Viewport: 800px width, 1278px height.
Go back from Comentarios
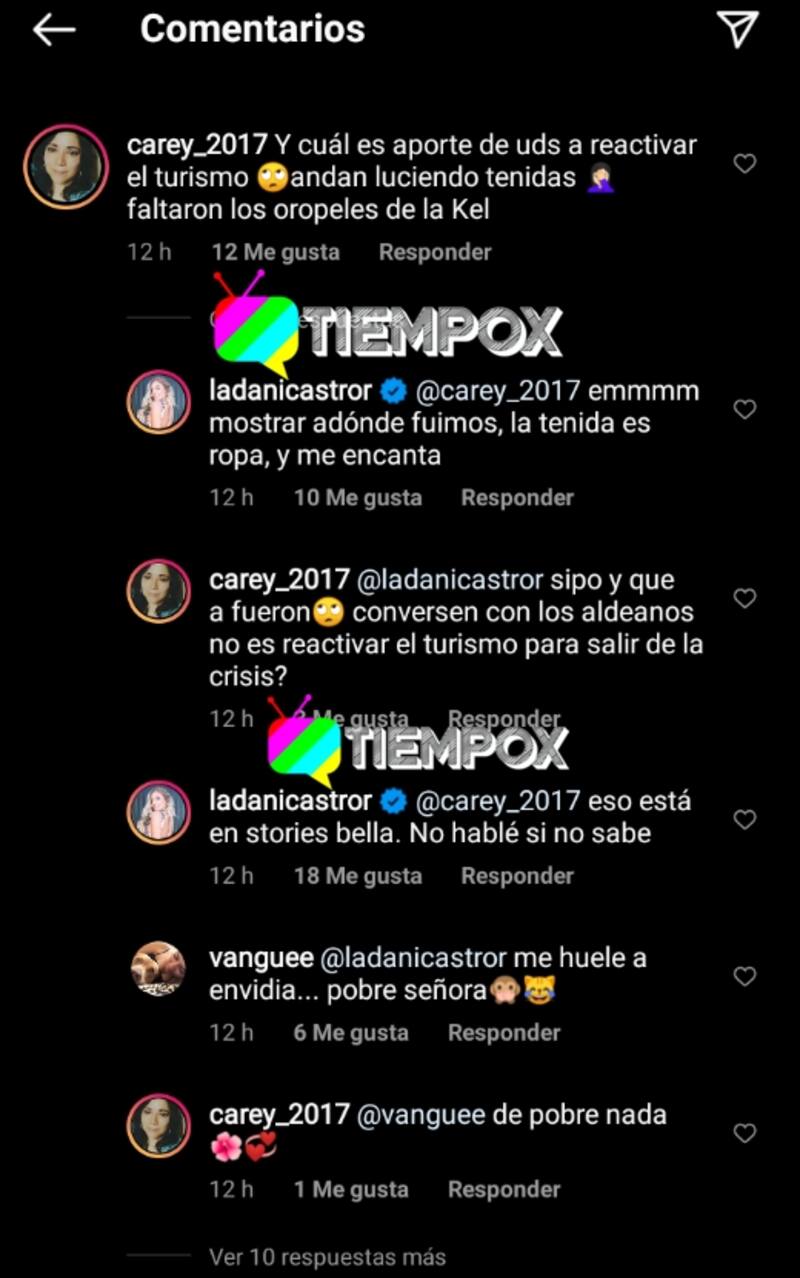54,30
